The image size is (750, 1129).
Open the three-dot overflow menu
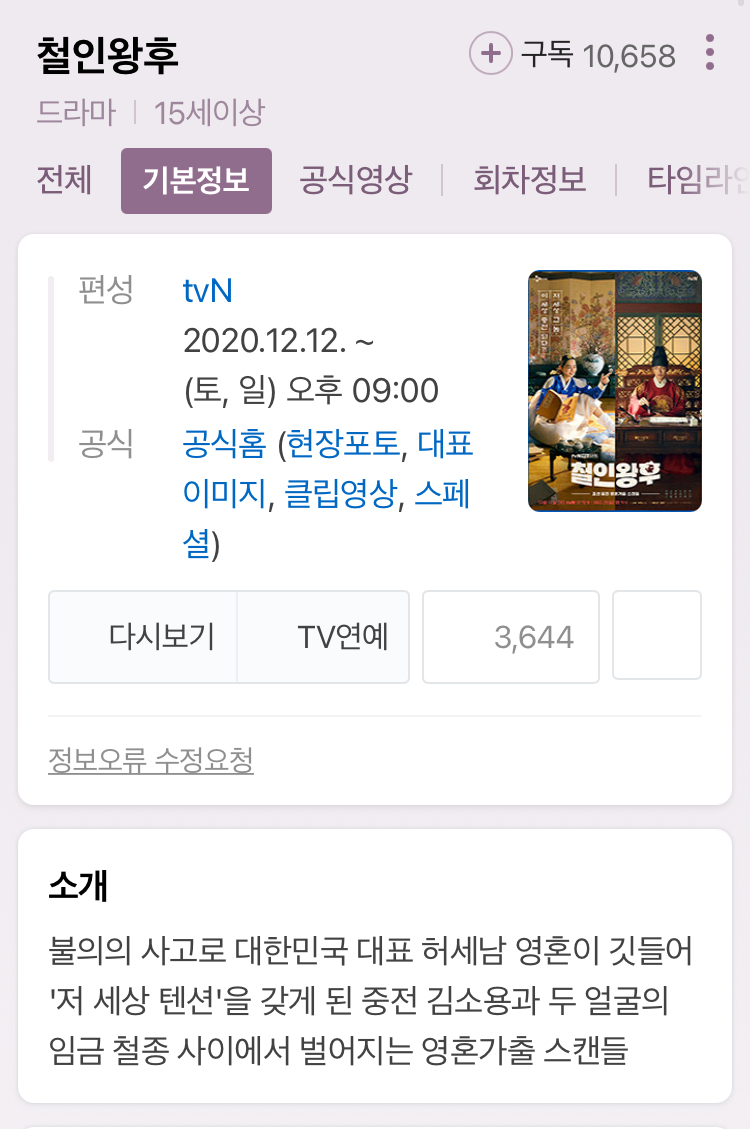[710, 53]
